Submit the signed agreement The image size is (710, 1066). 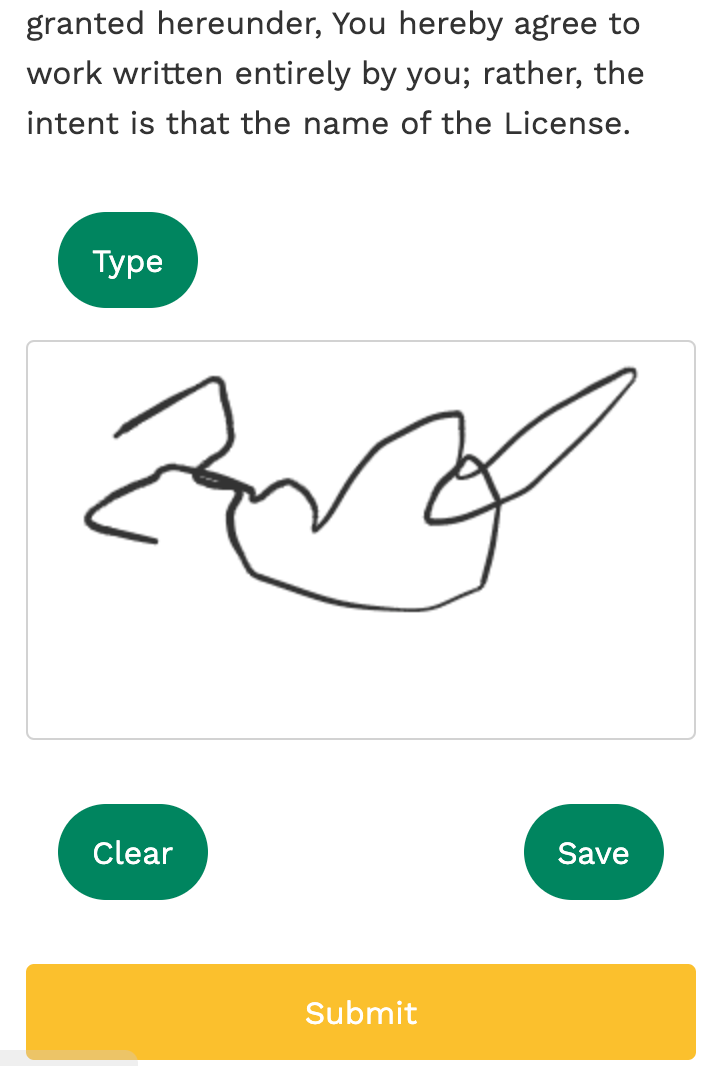[360, 1012]
